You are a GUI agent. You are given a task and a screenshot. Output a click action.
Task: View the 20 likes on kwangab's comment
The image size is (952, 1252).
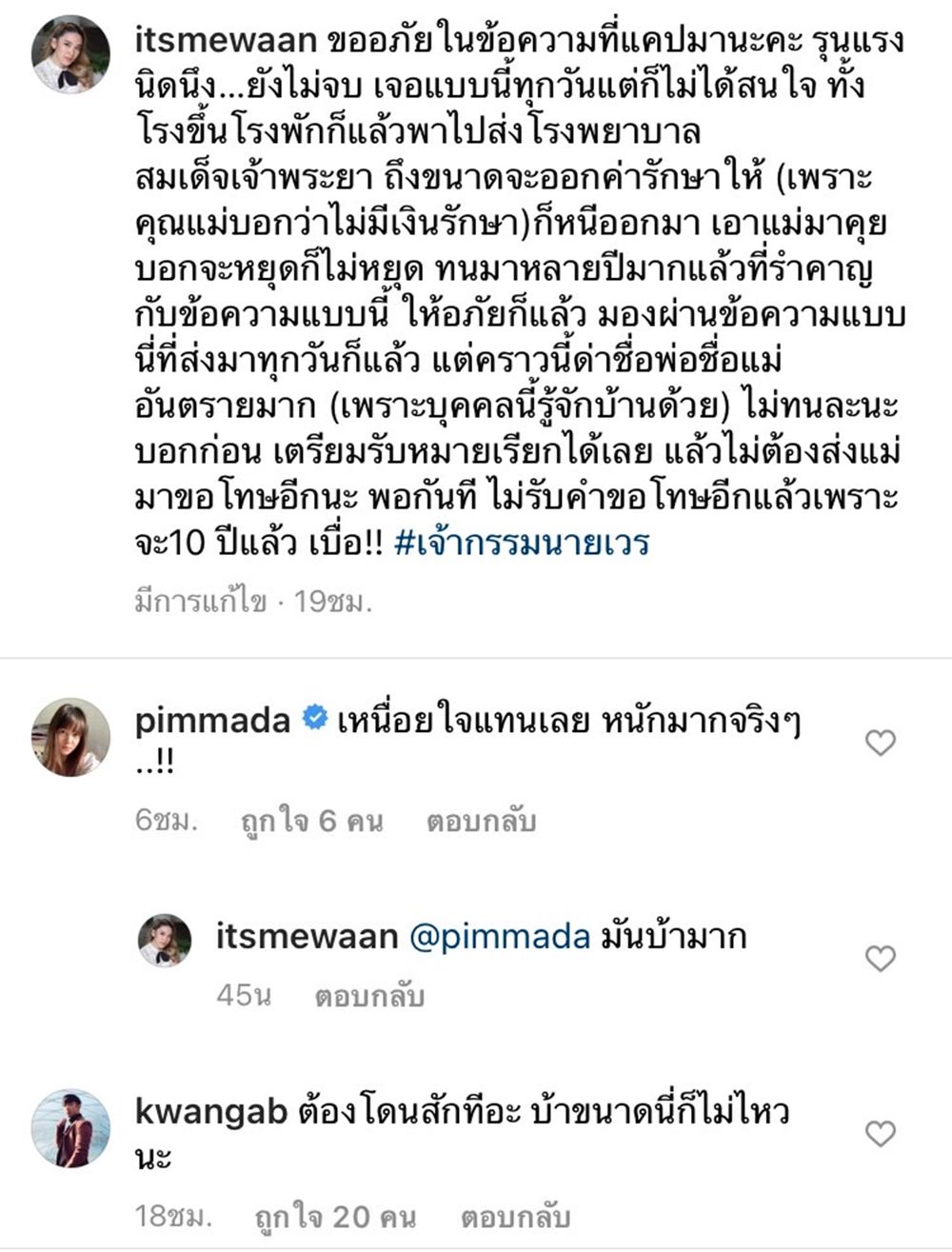click(335, 1217)
